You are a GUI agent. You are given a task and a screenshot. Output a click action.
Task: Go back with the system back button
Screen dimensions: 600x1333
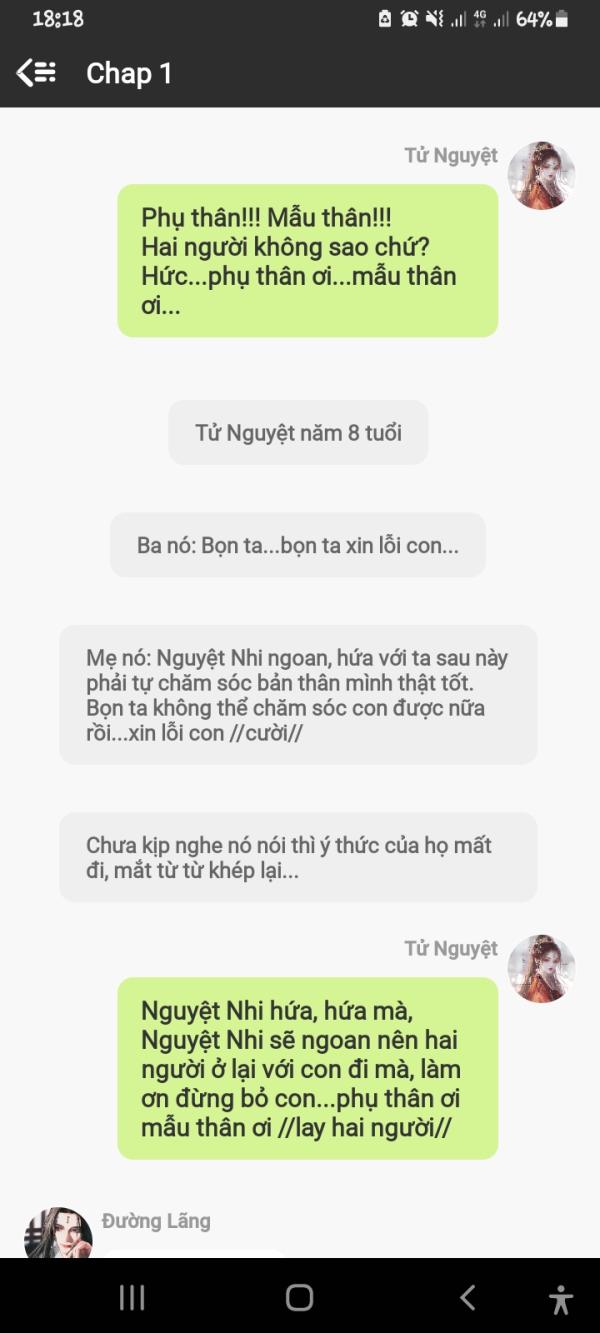(467, 1298)
